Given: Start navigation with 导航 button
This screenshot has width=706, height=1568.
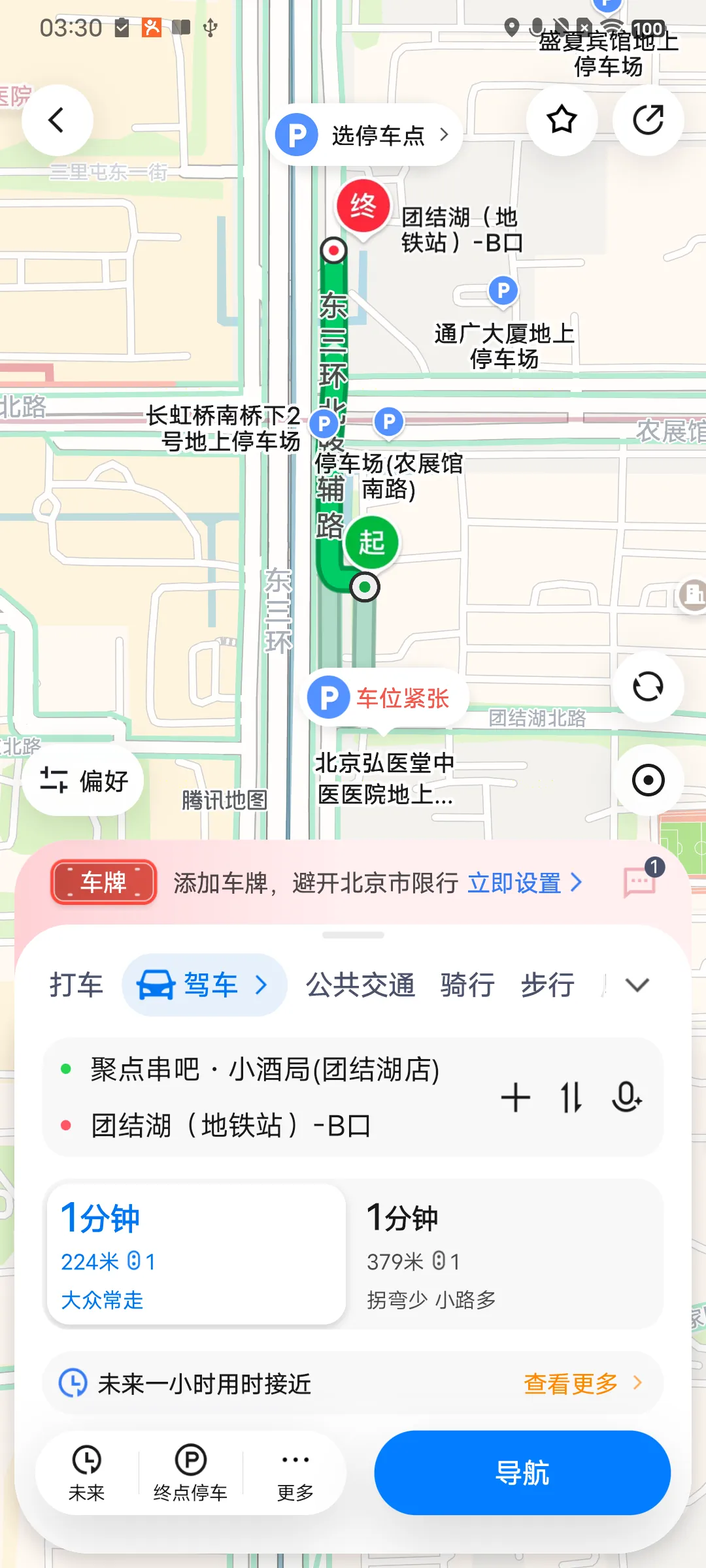Looking at the screenshot, I should (x=522, y=1473).
